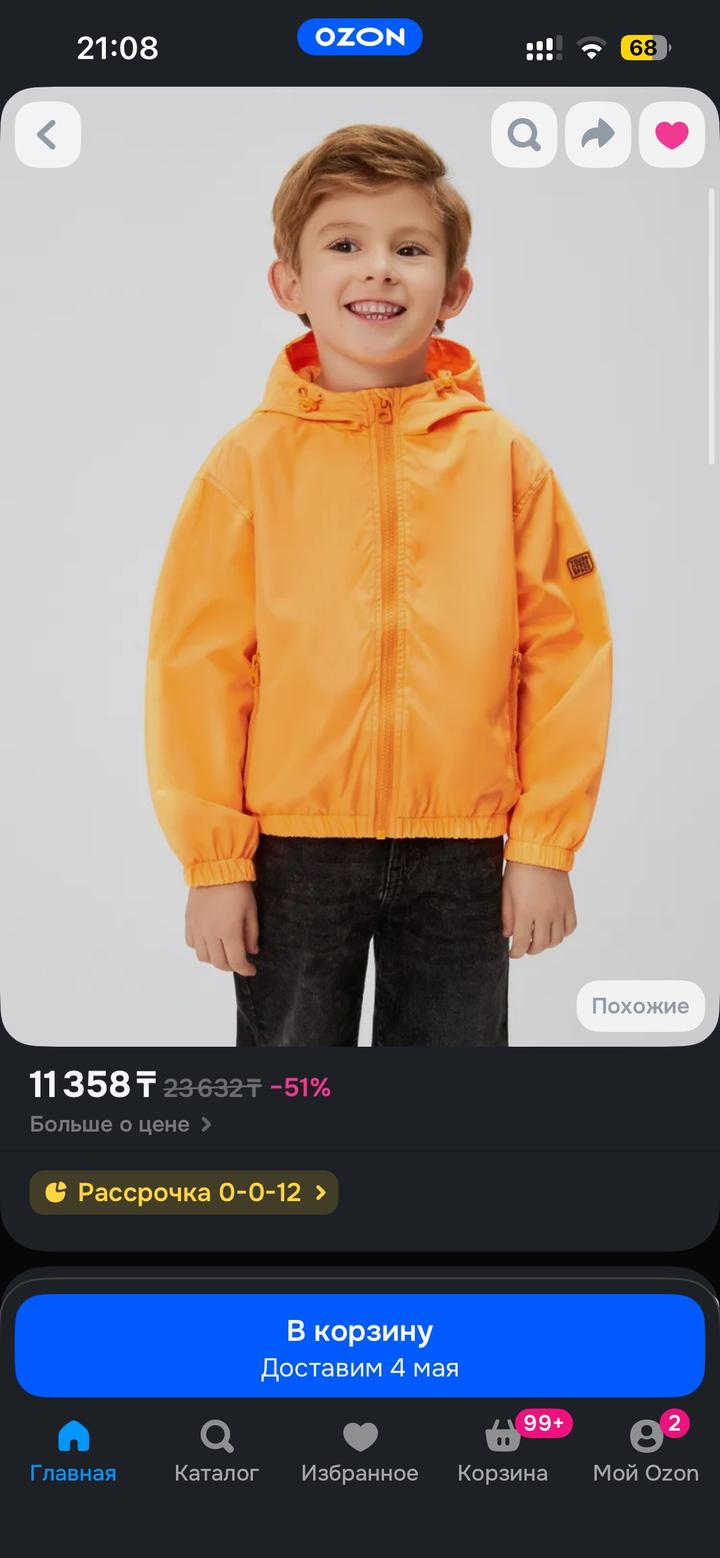Switch to the Главная tab
Image resolution: width=720 pixels, height=1558 pixels.
point(73,1452)
